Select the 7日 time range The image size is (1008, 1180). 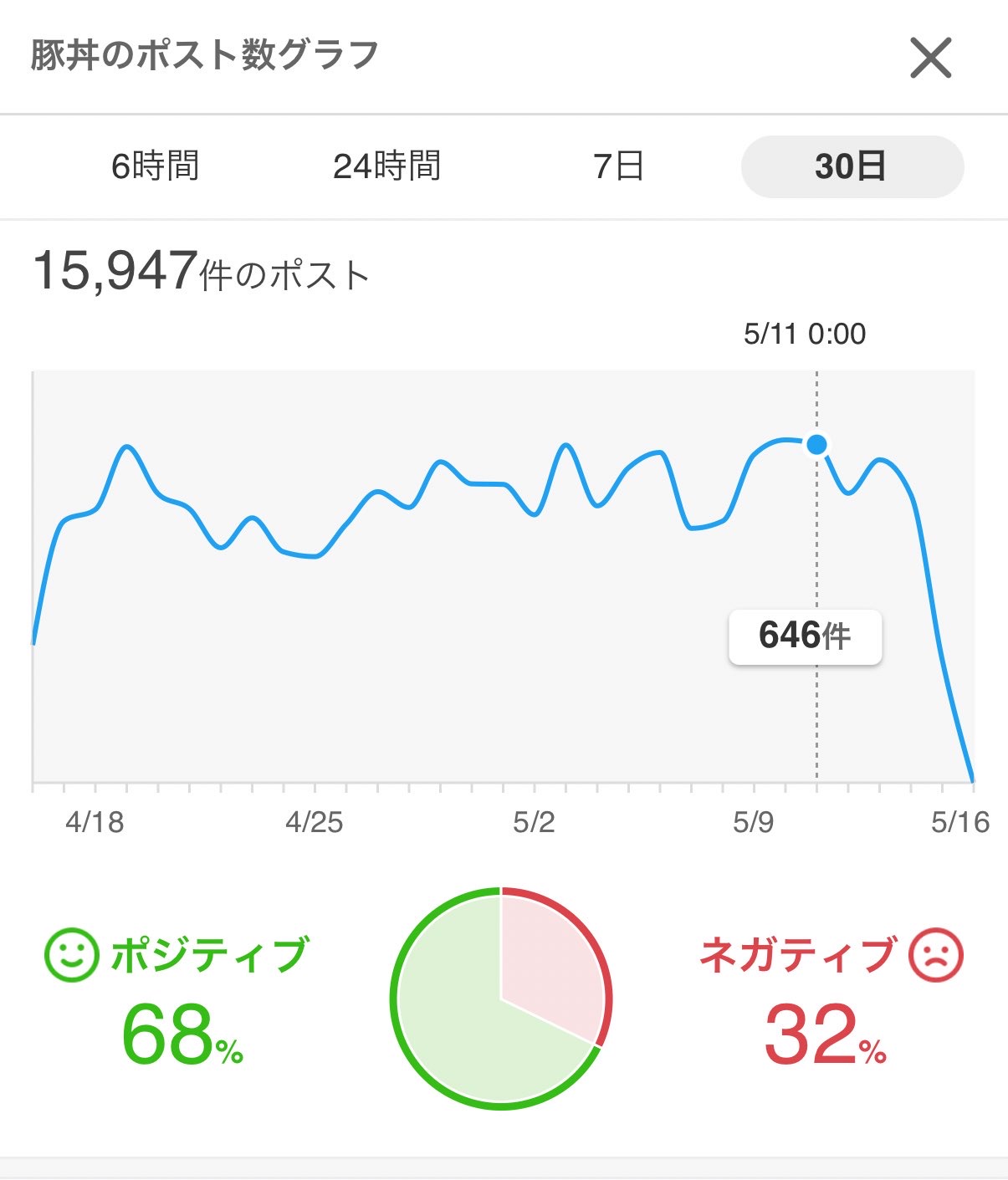619,166
